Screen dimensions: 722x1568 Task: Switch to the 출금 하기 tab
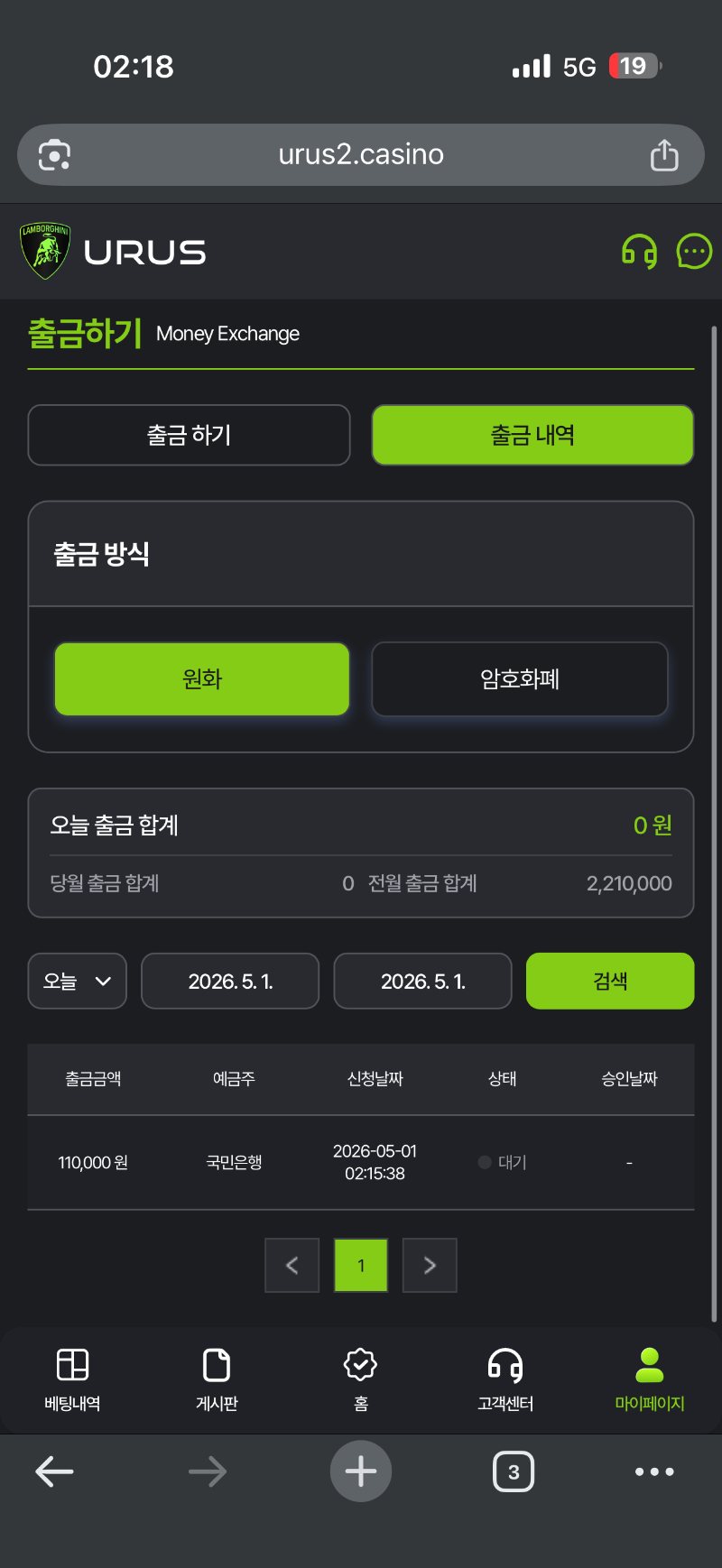point(189,435)
